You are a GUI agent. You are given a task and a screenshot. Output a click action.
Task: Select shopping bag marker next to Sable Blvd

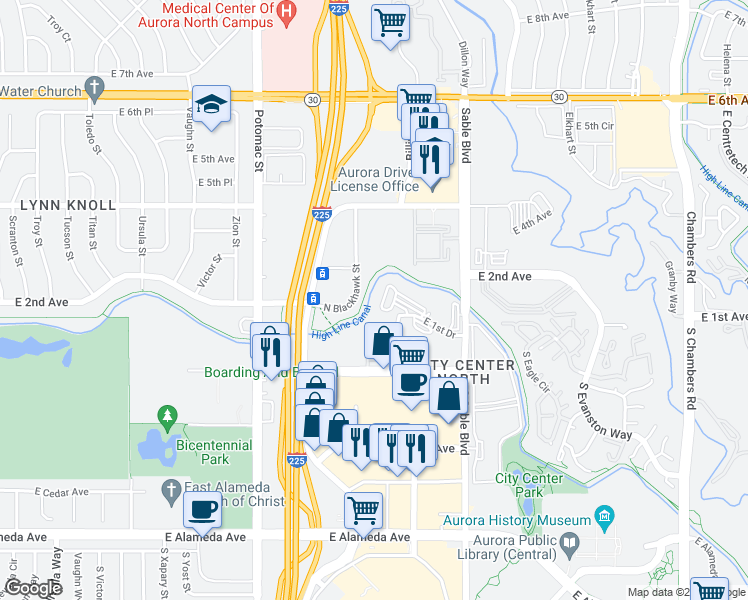tap(448, 396)
